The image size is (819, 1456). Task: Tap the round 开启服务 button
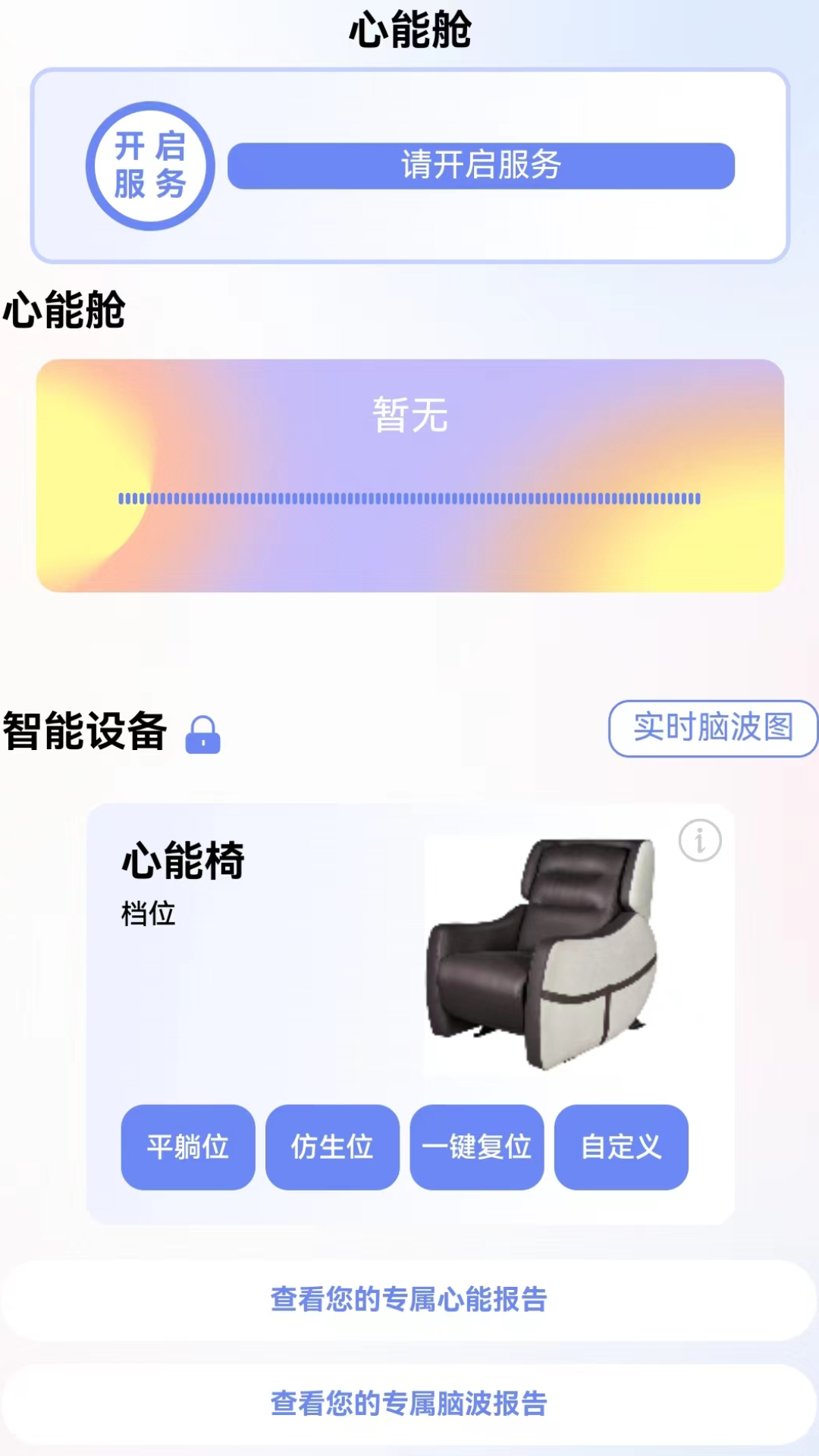click(150, 166)
